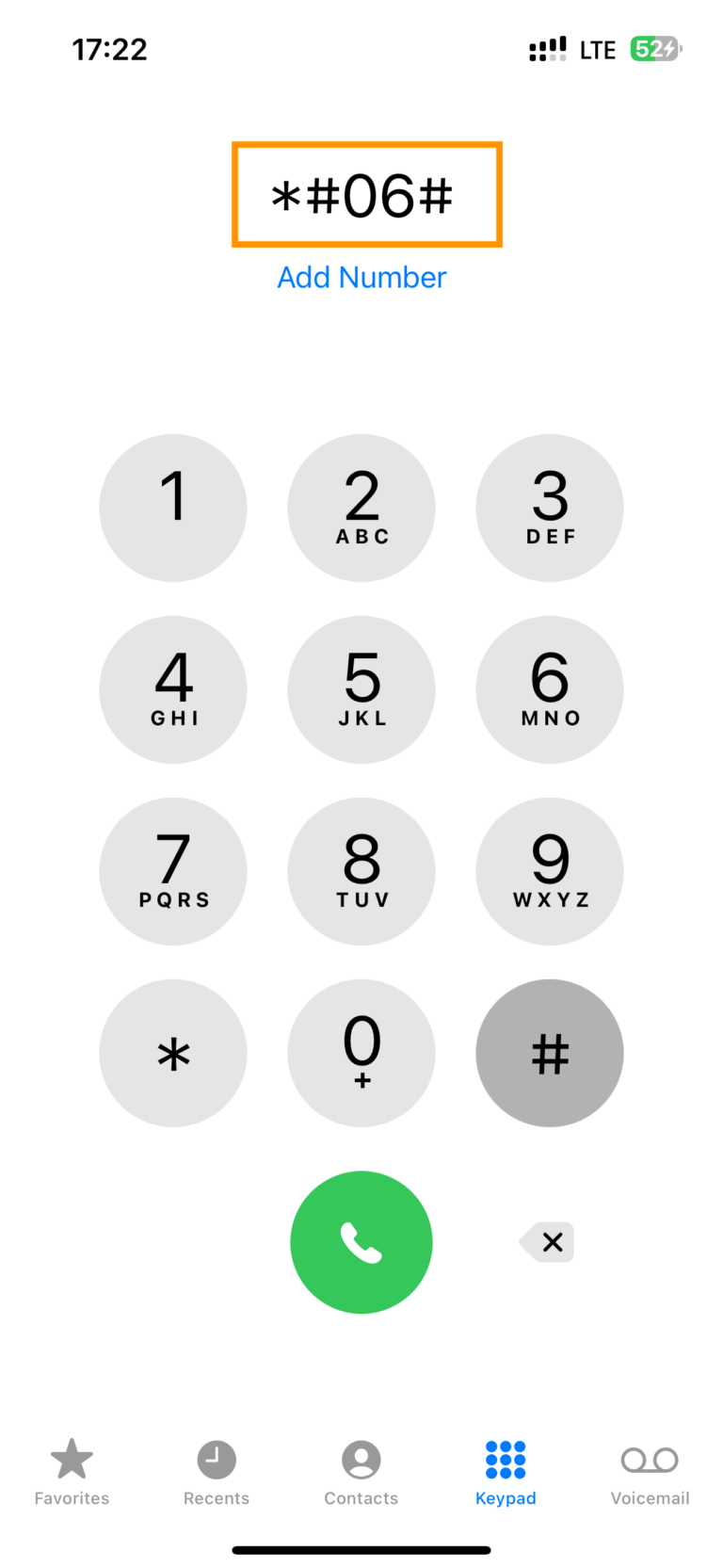Go to the Contacts tab
The height and width of the screenshot is (1568, 723).
tap(361, 1472)
